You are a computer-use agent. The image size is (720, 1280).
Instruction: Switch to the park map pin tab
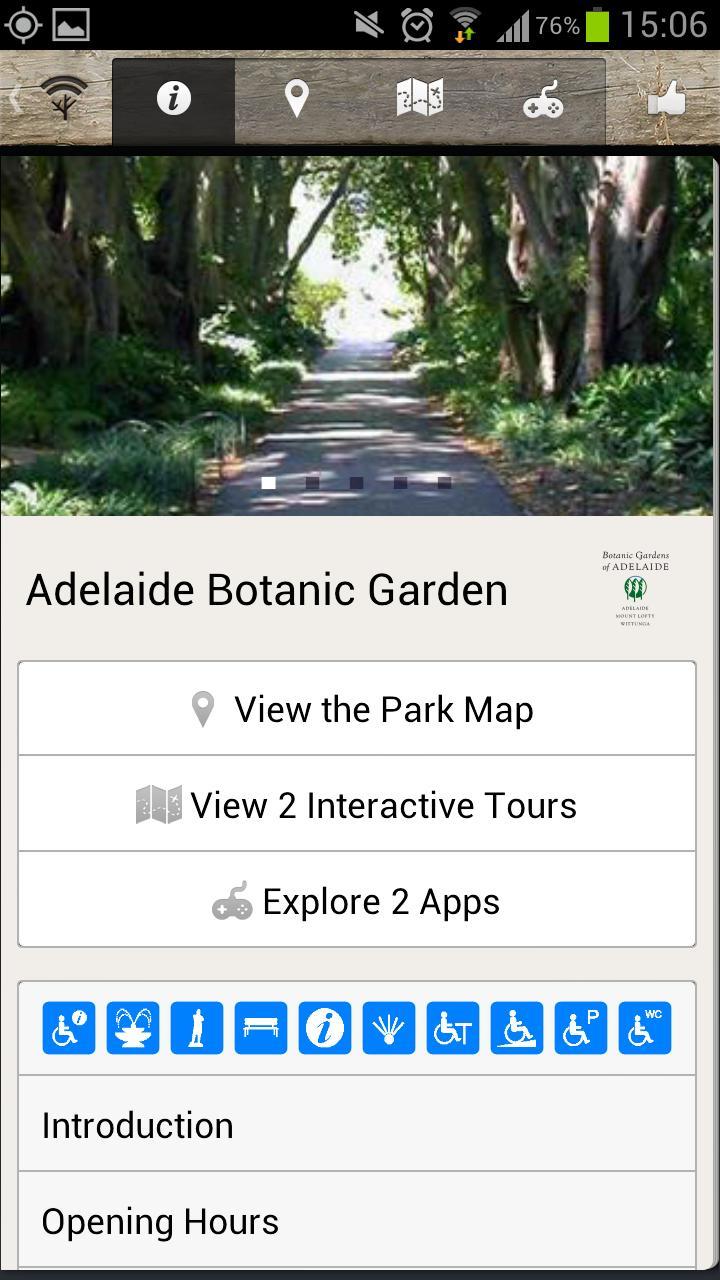coord(296,98)
